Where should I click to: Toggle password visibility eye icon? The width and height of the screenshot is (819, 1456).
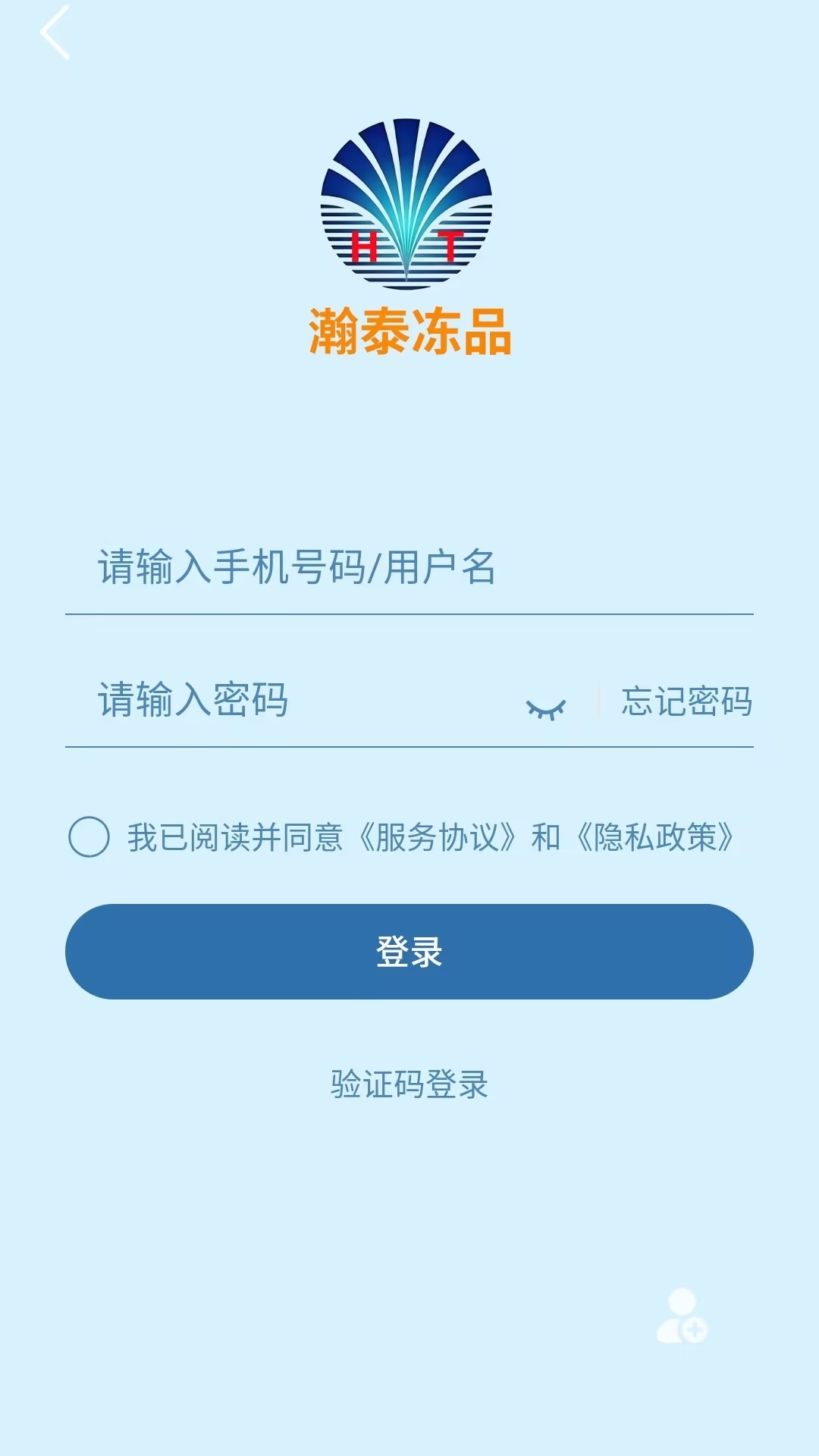[x=546, y=709]
